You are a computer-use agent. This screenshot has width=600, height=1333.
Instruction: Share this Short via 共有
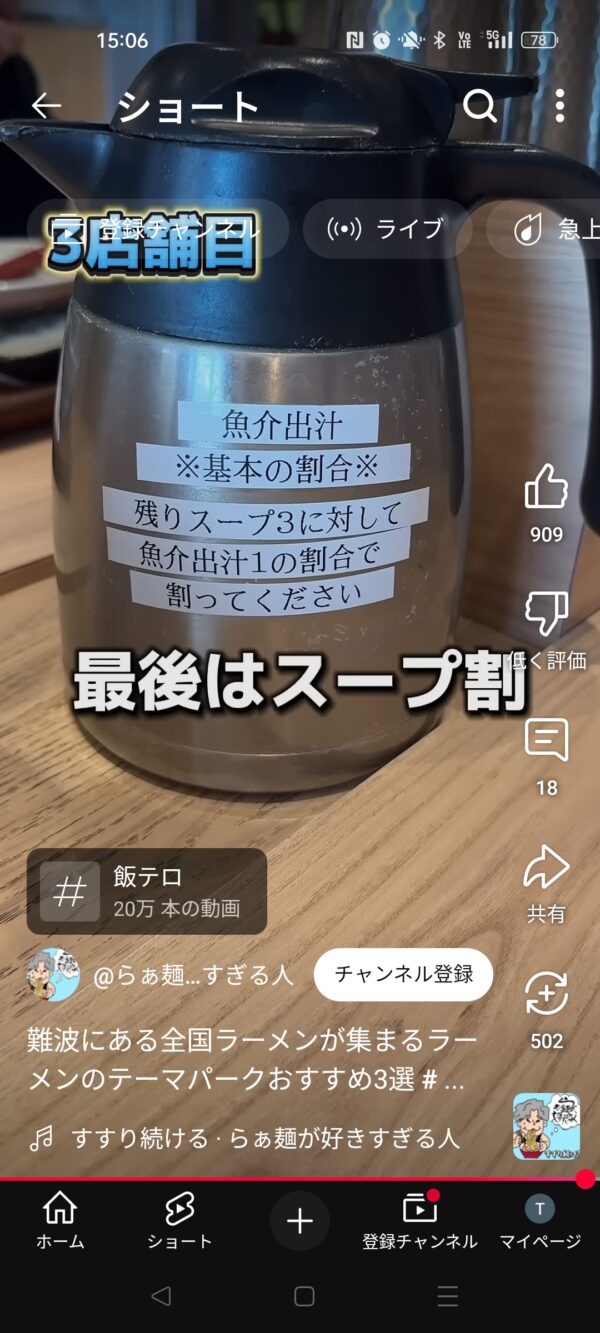pyautogui.click(x=546, y=868)
